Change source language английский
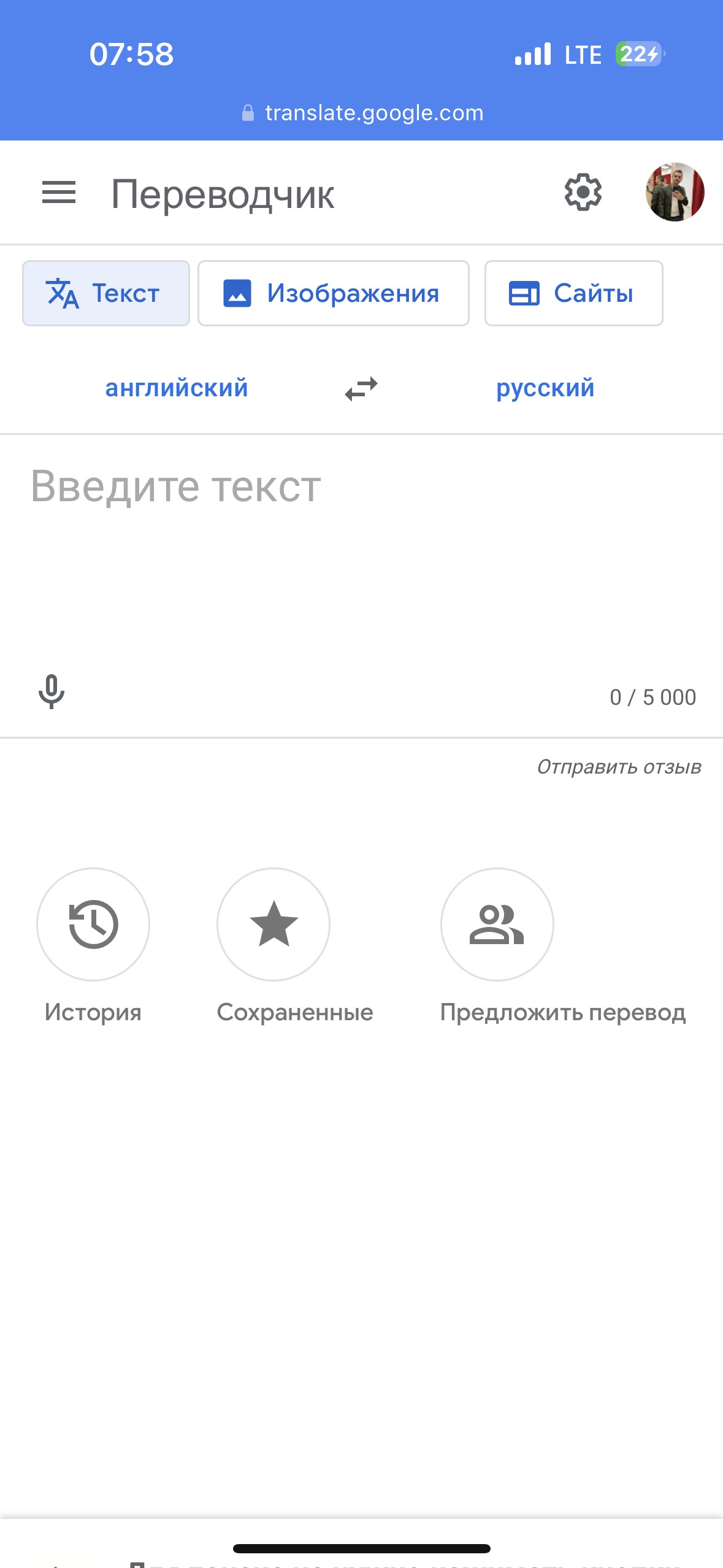The image size is (723, 1568). [177, 388]
